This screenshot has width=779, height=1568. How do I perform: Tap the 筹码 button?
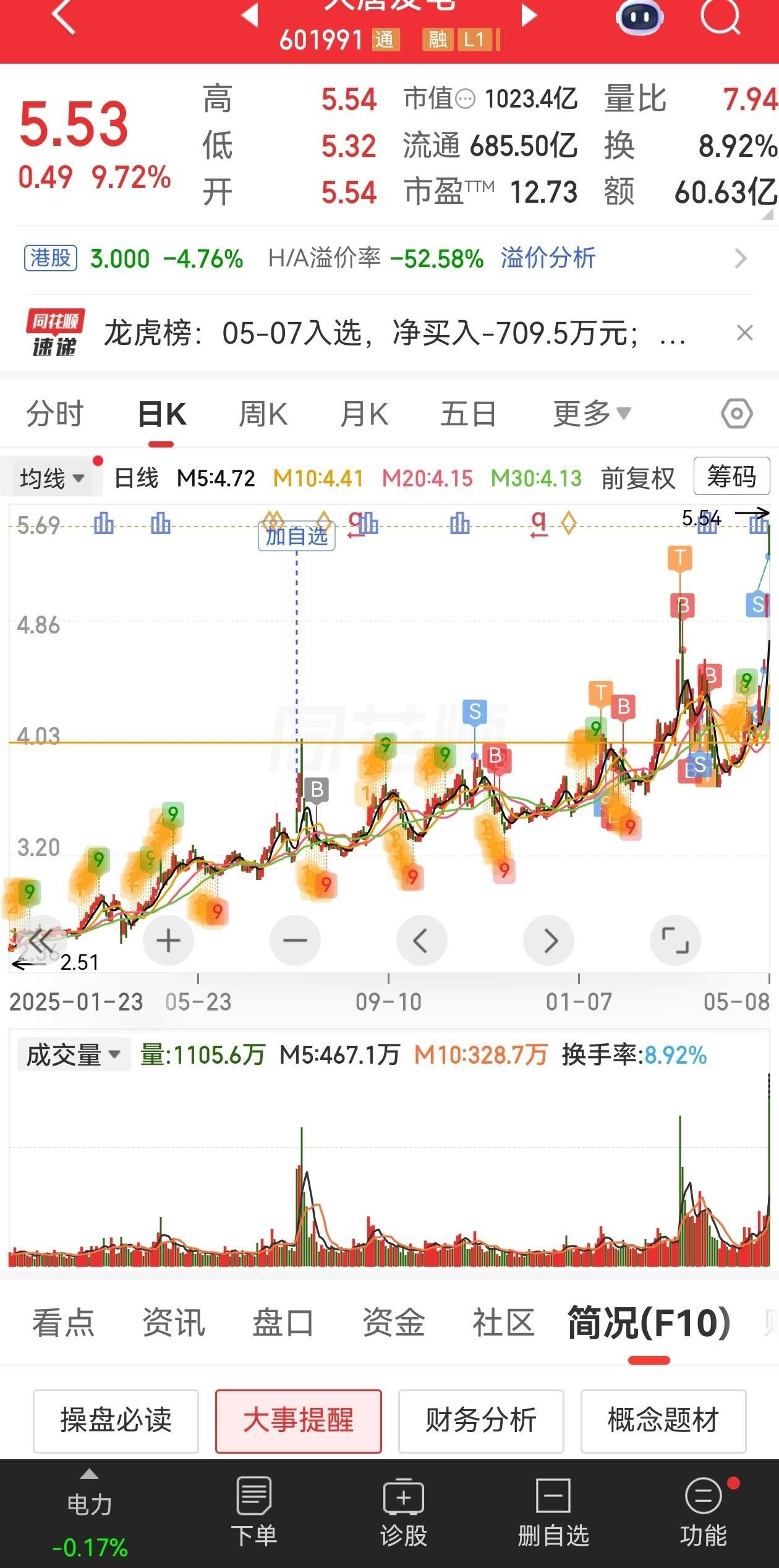pyautogui.click(x=732, y=477)
